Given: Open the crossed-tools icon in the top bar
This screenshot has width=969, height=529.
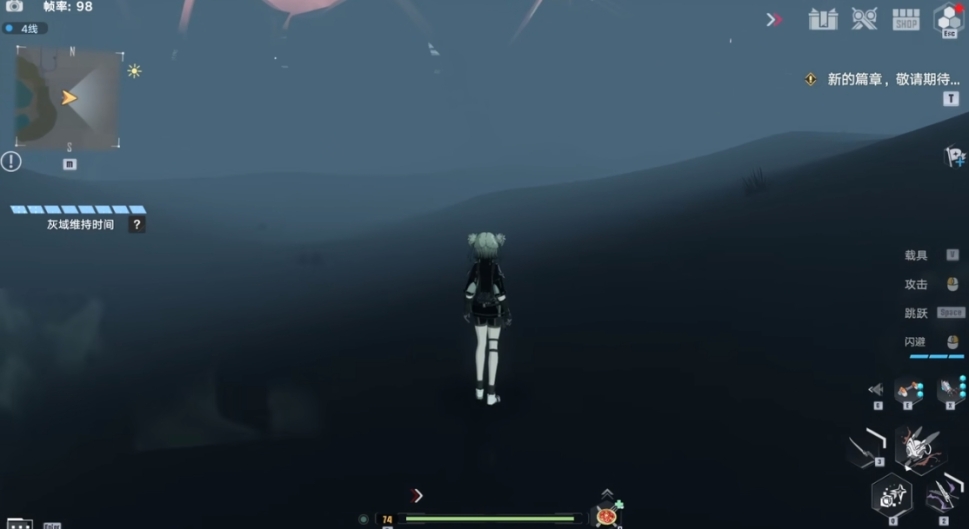Looking at the screenshot, I should tap(864, 19).
